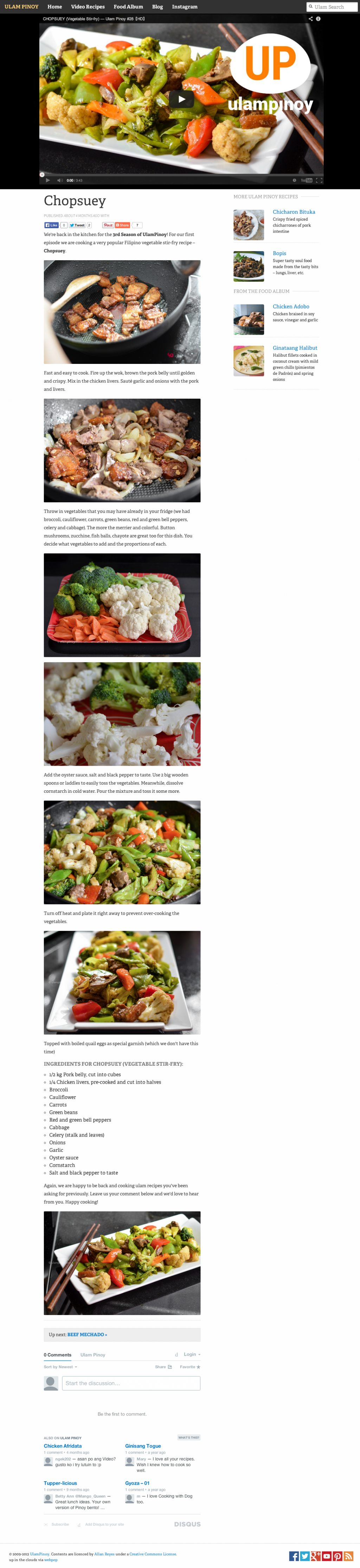Screen dimensions: 360x1568
Task: Open the Chicharon Bituka recipe
Action: pyautogui.click(x=294, y=212)
